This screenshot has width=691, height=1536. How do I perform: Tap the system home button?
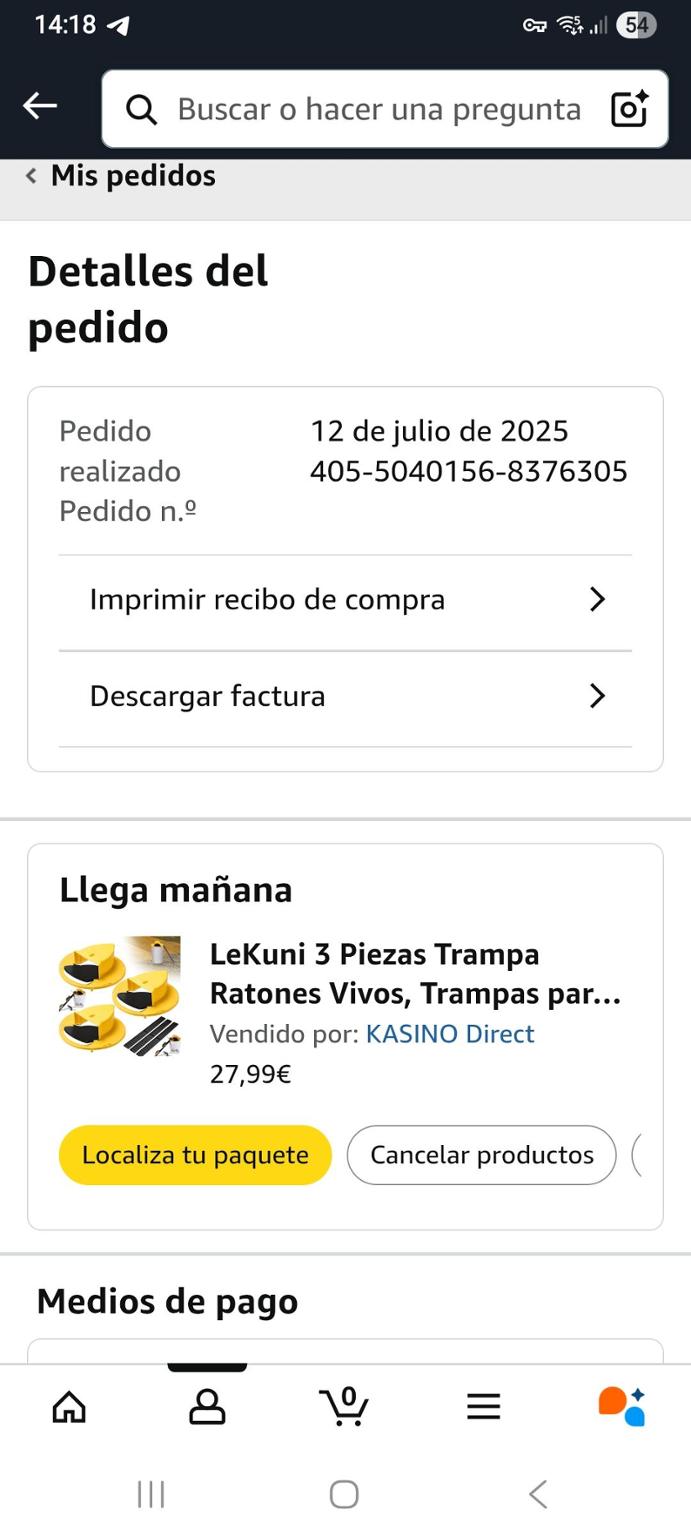click(x=344, y=1494)
